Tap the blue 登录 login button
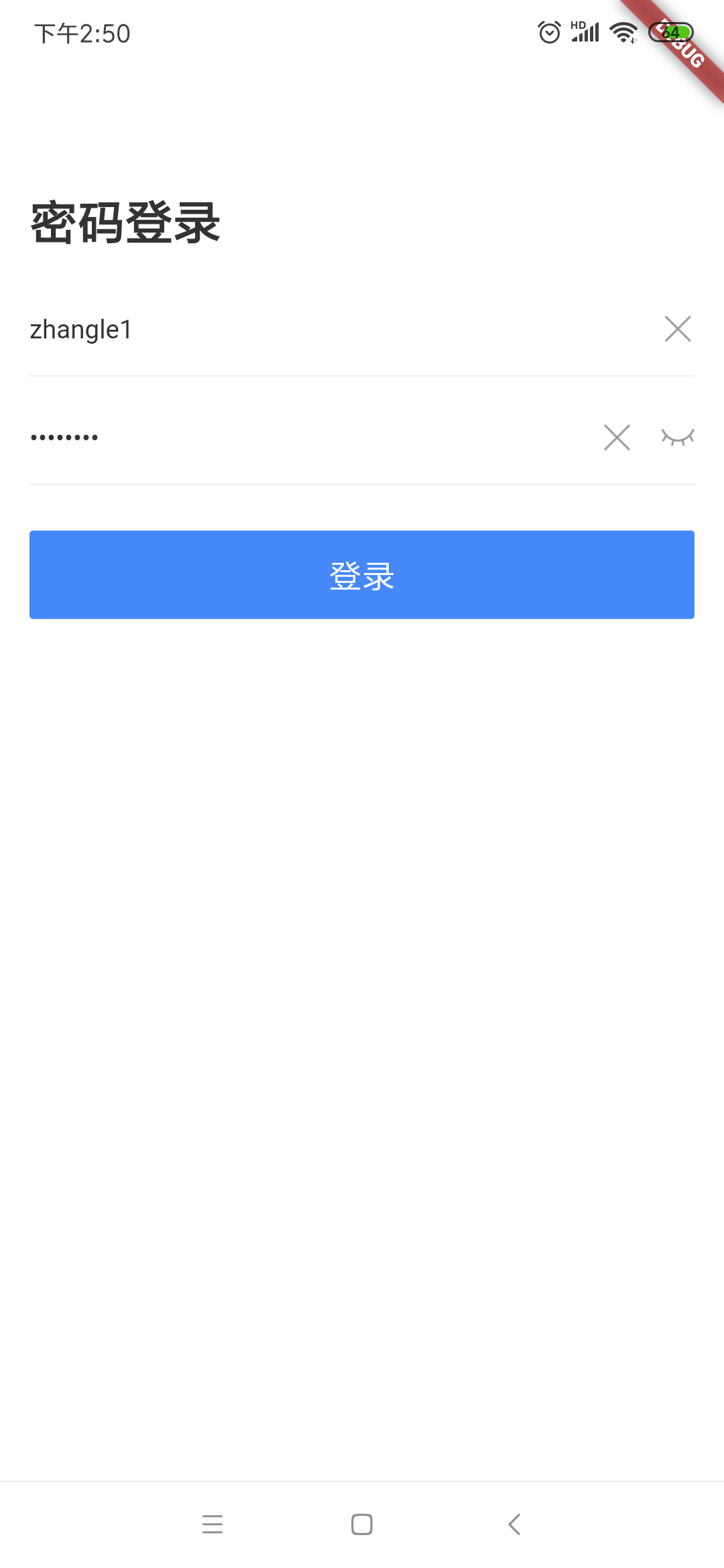 pyautogui.click(x=362, y=575)
